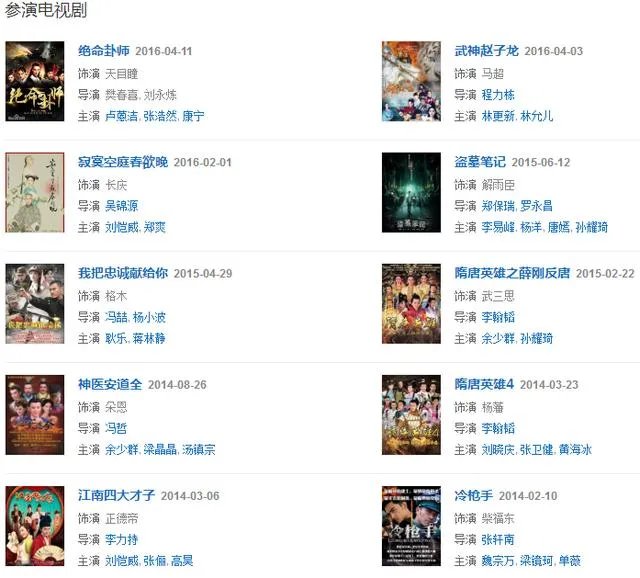Open the 绝命卦师 drama title link
The image size is (640, 578).
pos(104,51)
